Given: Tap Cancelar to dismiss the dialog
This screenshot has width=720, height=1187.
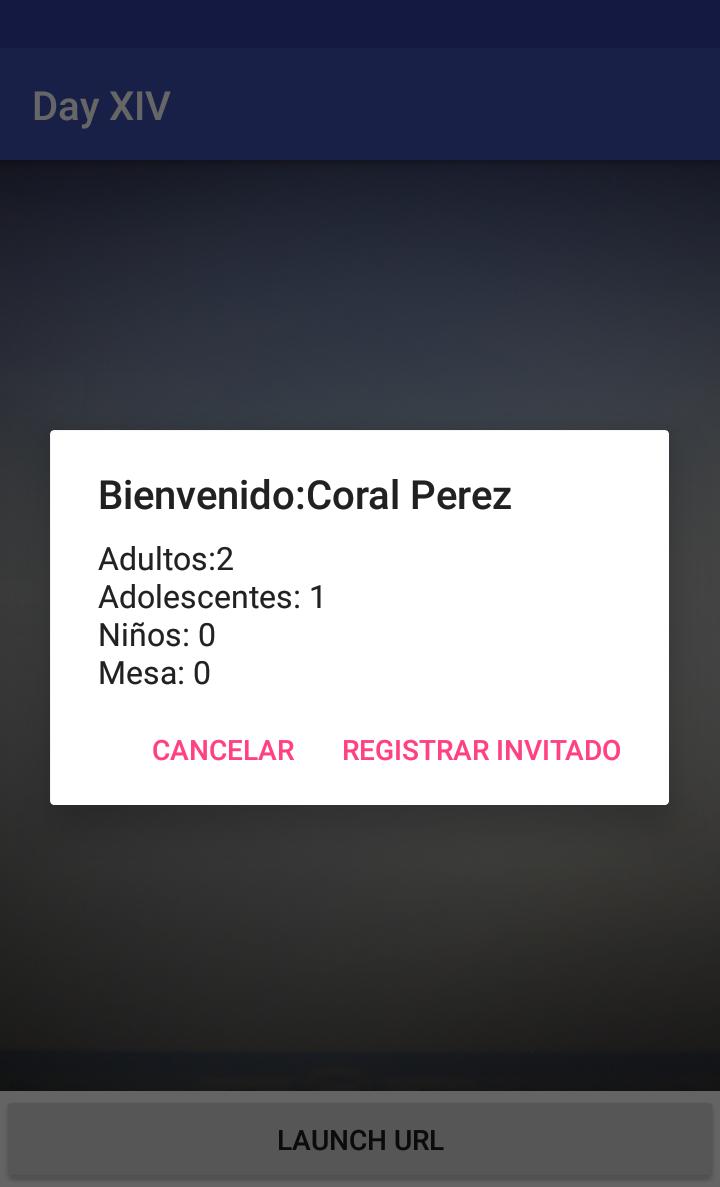Looking at the screenshot, I should click(223, 751).
